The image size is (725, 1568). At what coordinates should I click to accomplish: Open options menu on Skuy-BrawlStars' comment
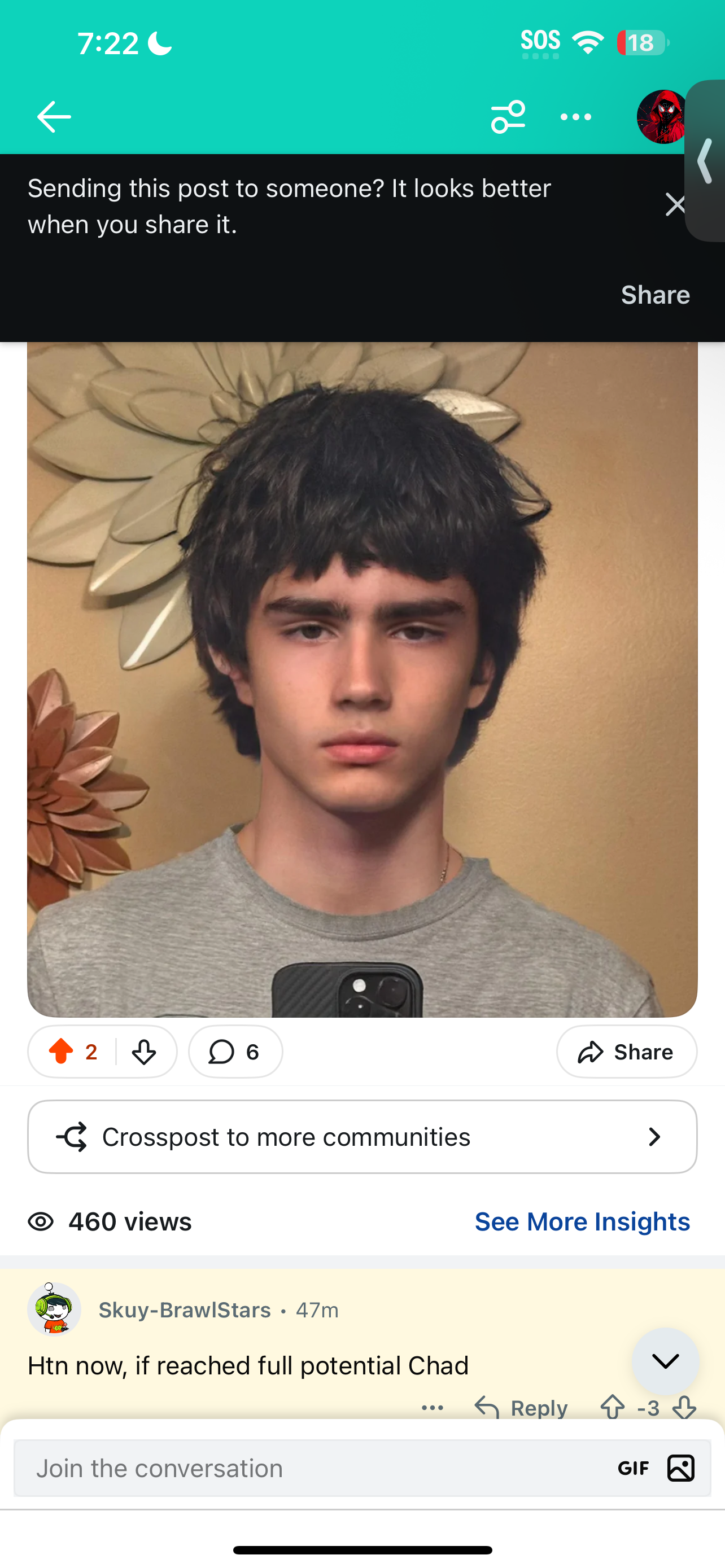point(432,1407)
